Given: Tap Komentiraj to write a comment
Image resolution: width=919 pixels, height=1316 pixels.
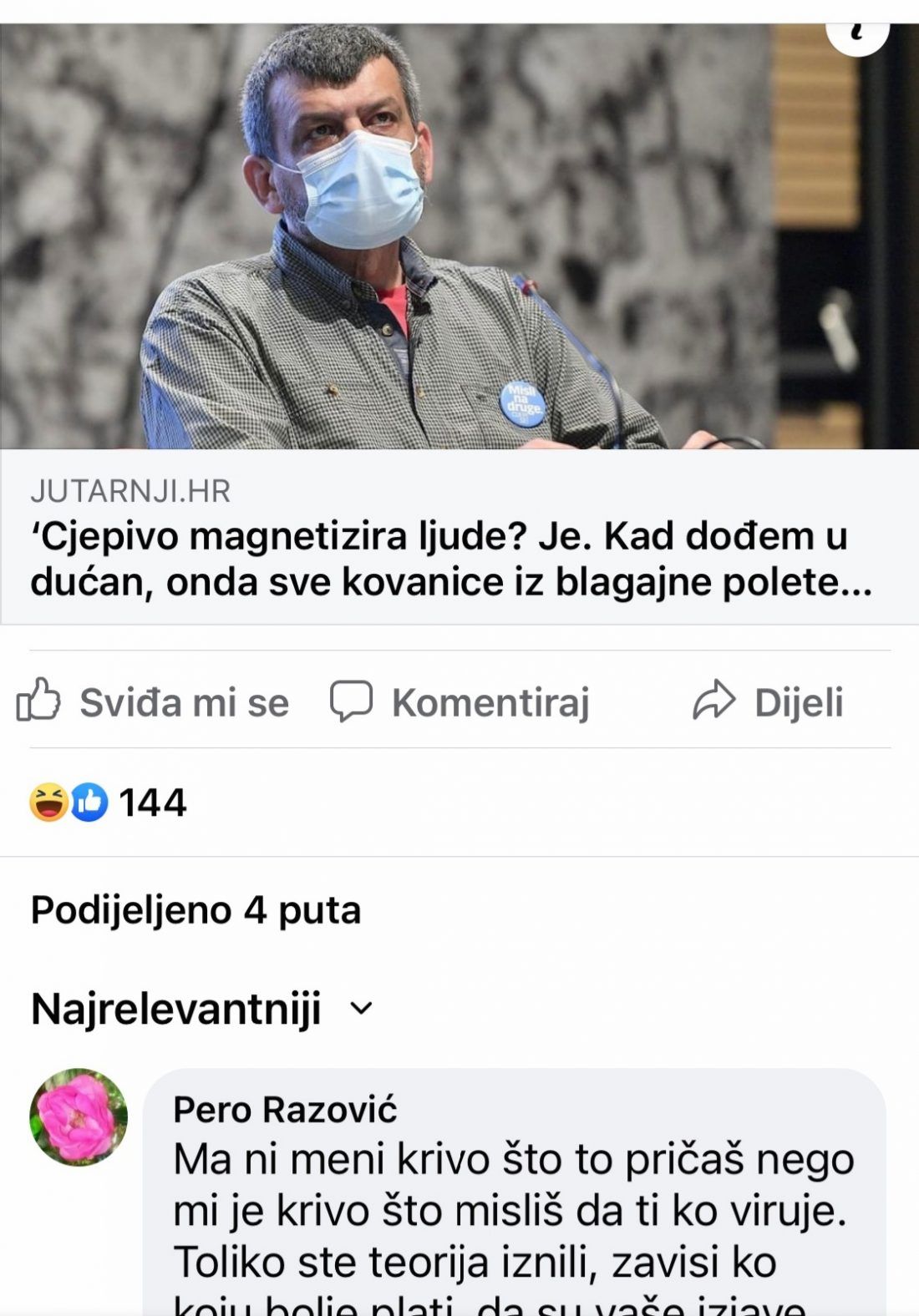Looking at the screenshot, I should [460, 701].
